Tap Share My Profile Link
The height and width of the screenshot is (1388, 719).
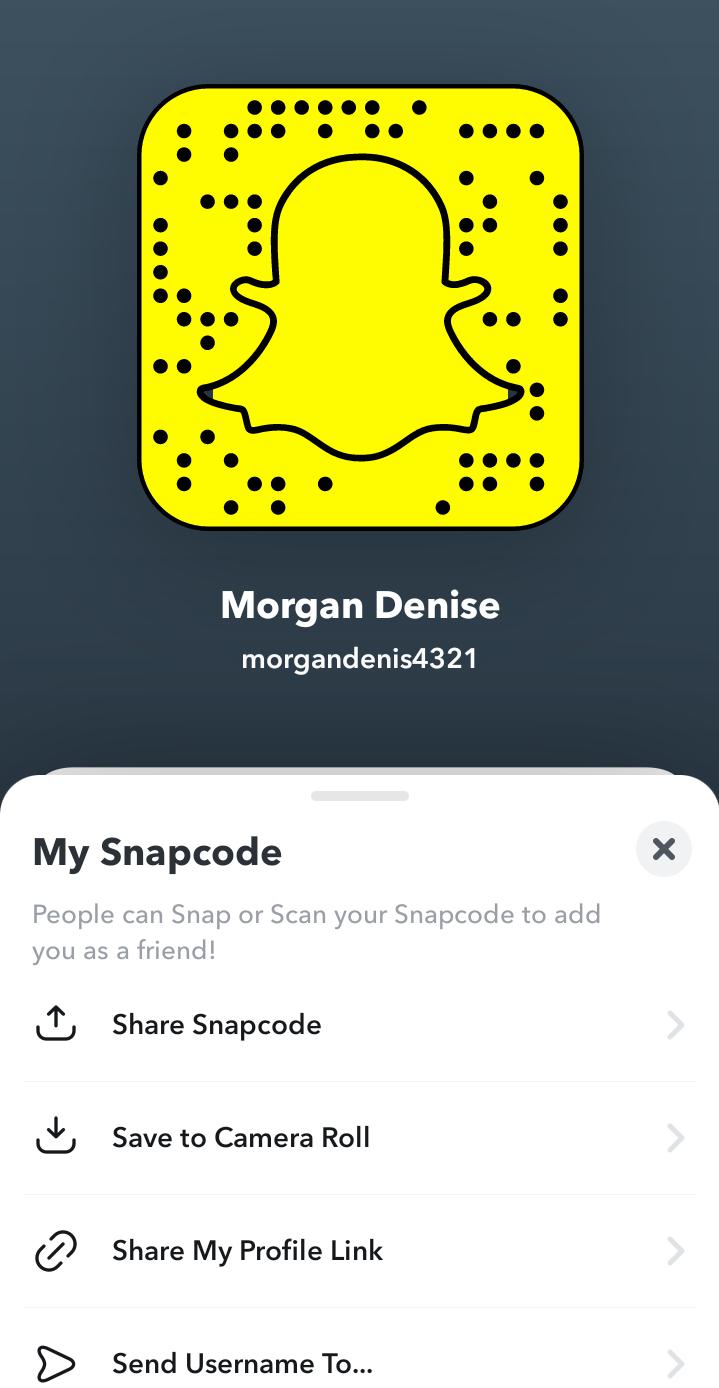click(x=247, y=1251)
